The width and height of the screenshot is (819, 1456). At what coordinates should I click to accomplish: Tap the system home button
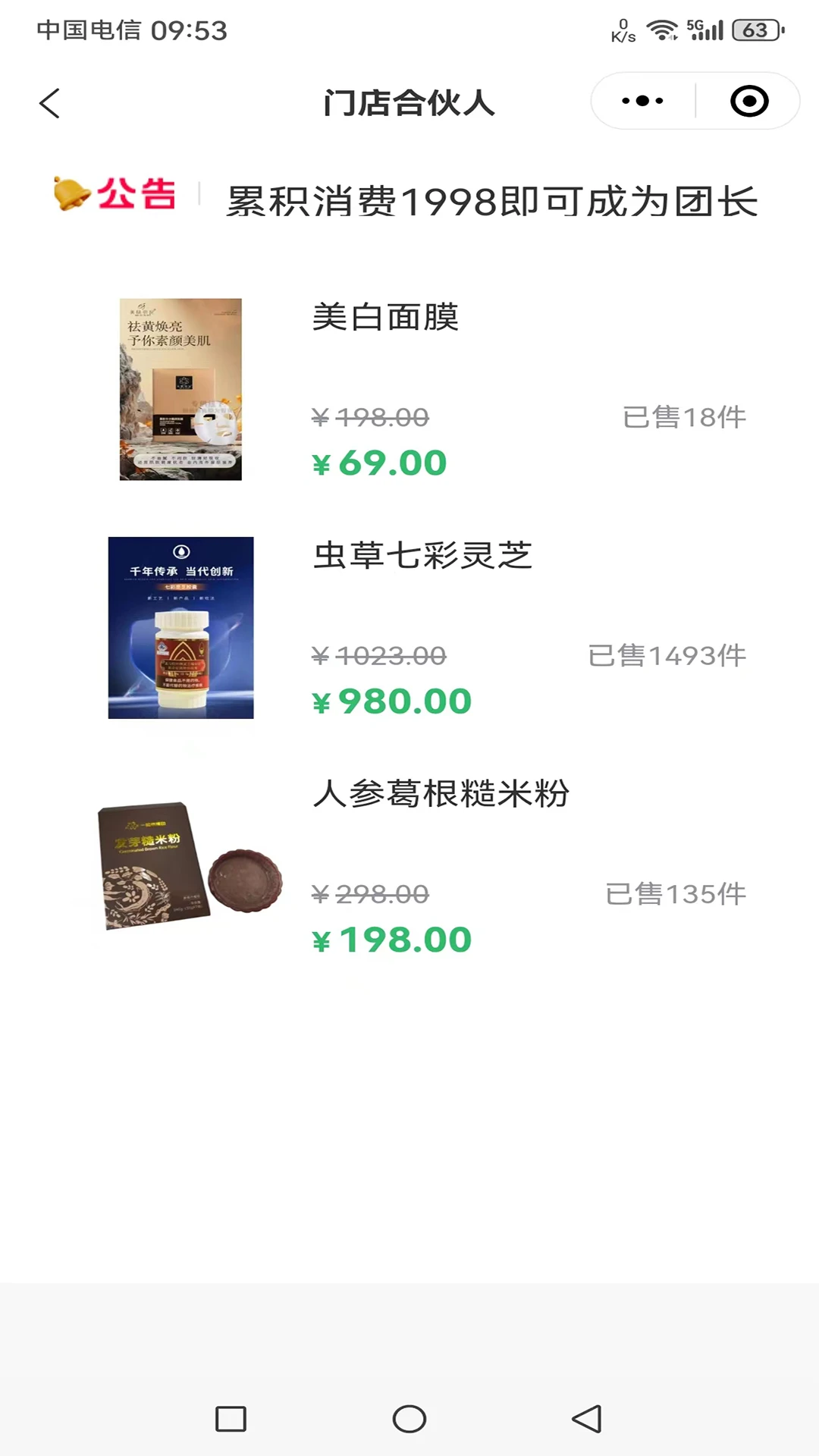[409, 1419]
